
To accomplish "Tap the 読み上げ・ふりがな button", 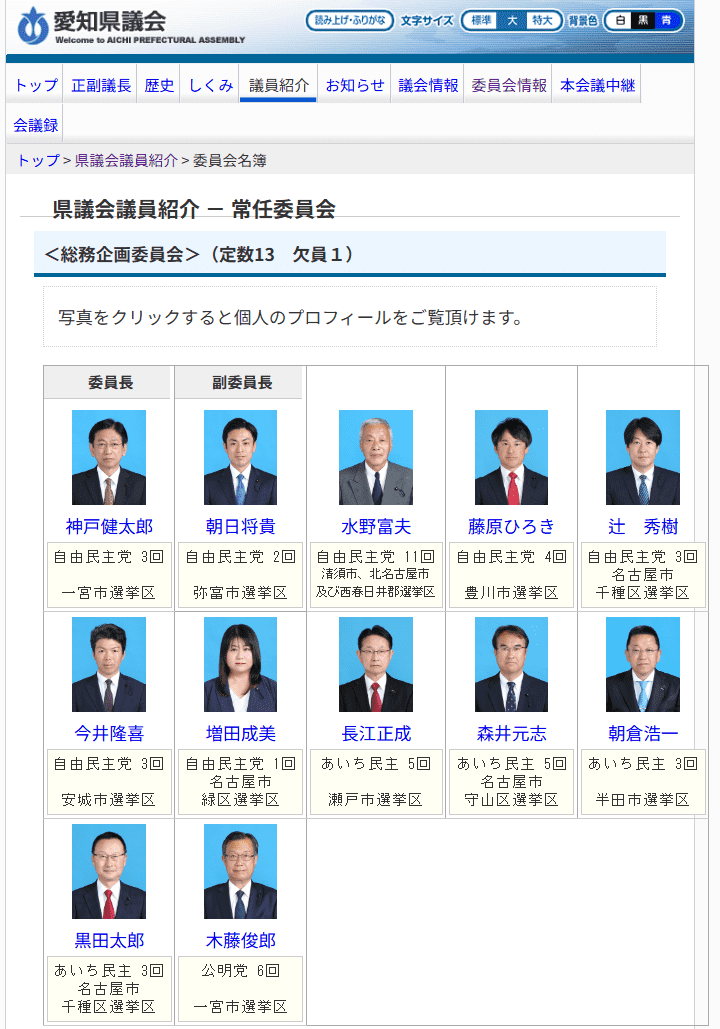I will pos(350,20).
